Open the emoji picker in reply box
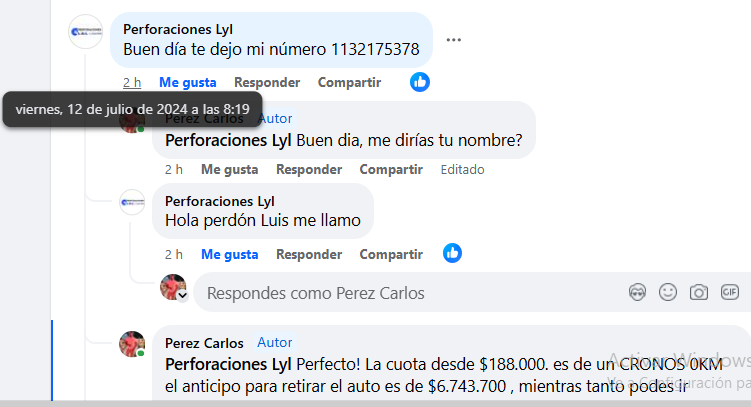 pyautogui.click(x=668, y=293)
